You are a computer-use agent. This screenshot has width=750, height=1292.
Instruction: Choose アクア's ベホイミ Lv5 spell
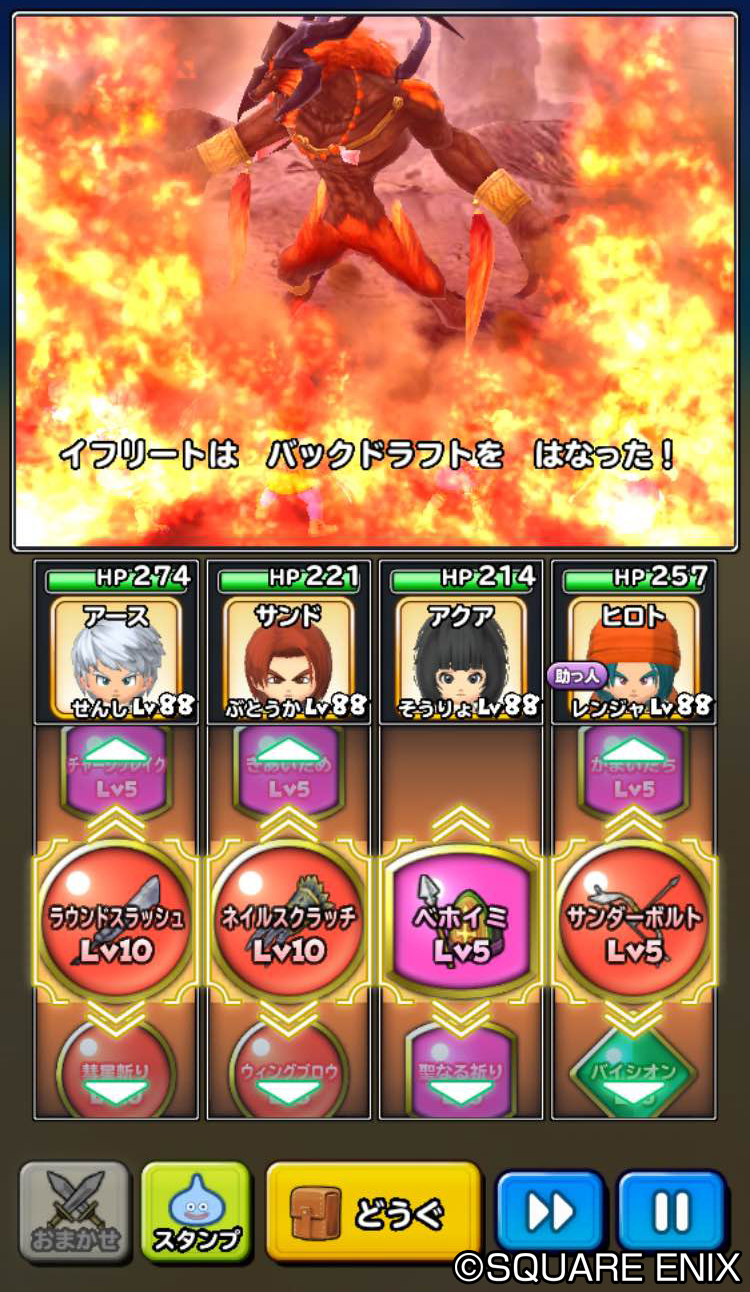coord(461,921)
